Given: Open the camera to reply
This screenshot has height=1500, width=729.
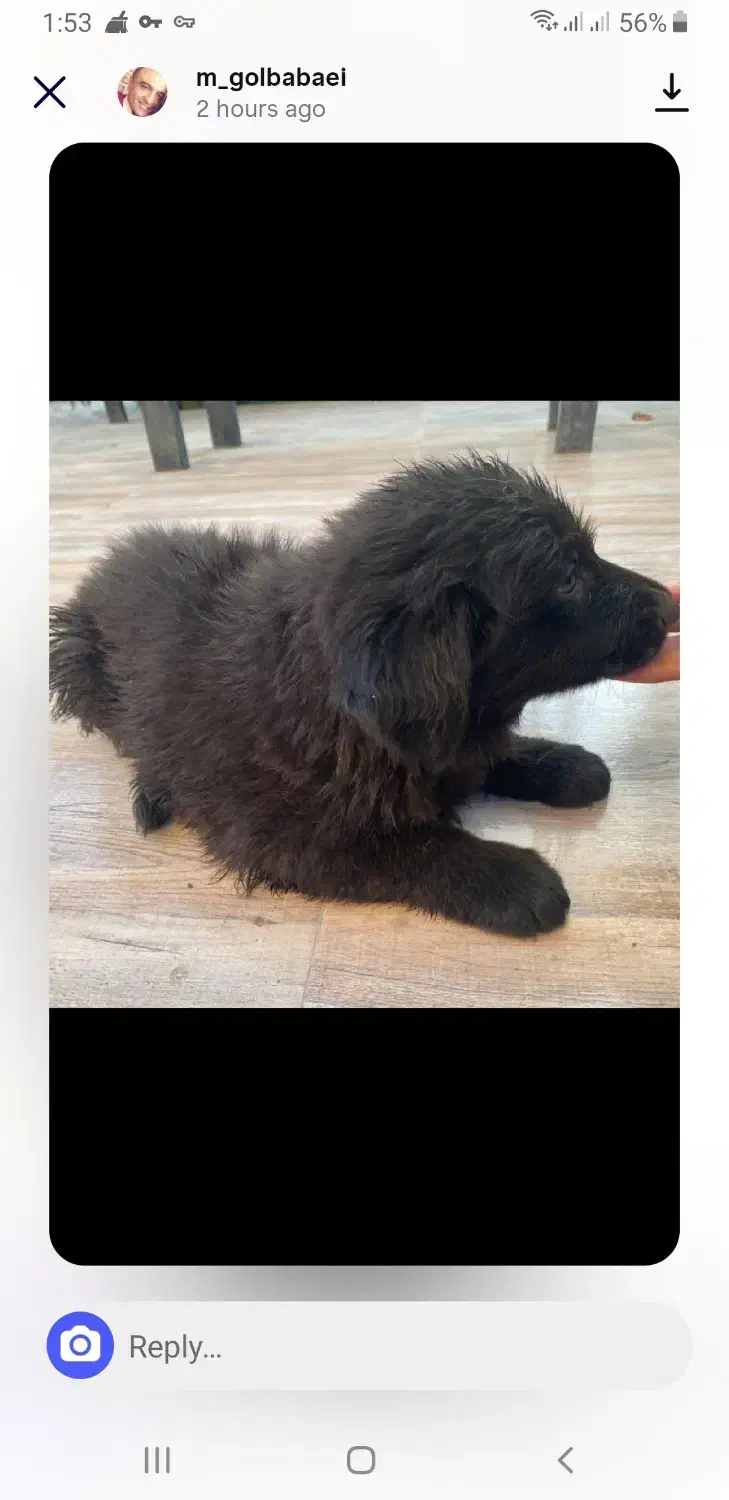Looking at the screenshot, I should (80, 1345).
